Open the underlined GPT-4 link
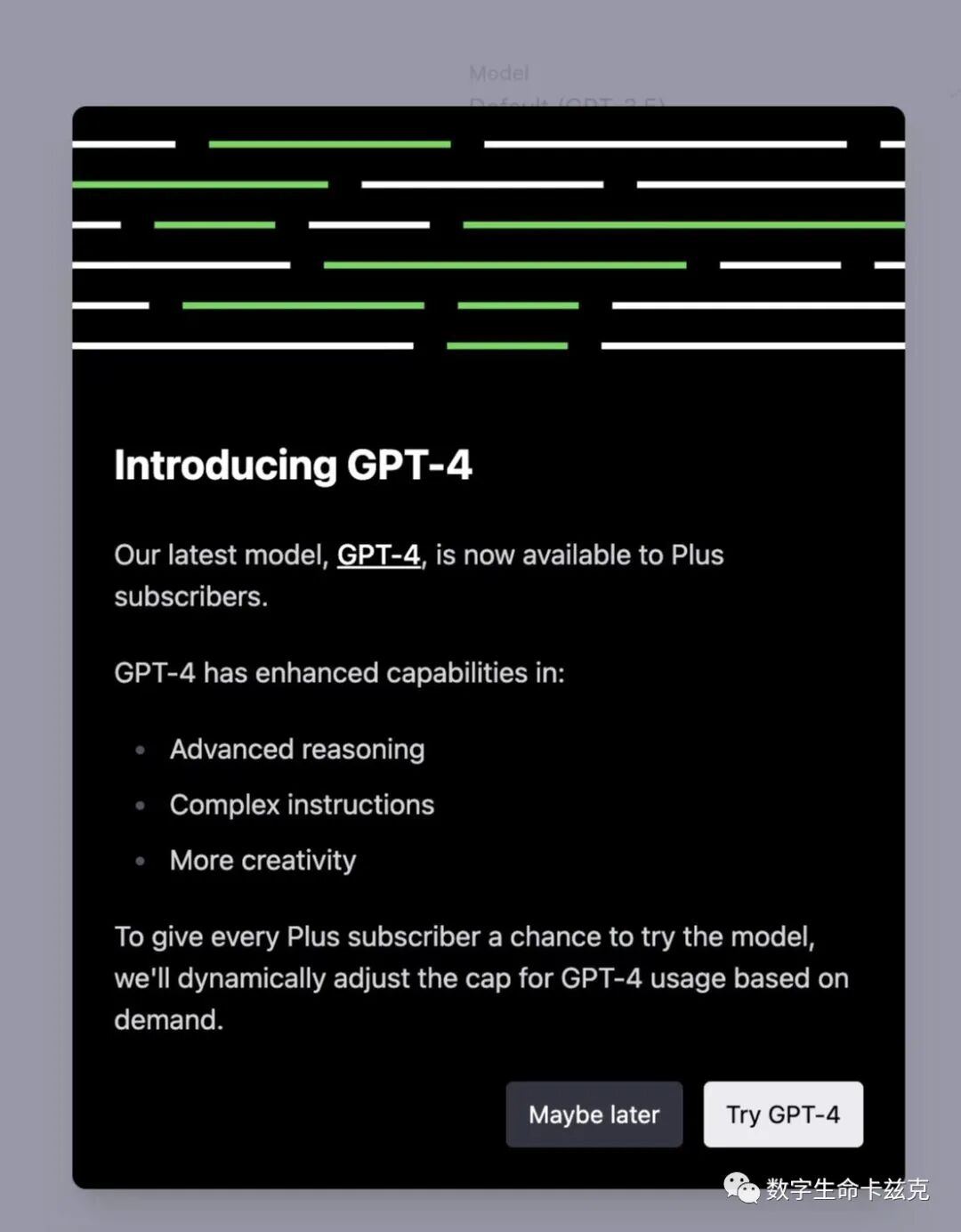 point(378,555)
